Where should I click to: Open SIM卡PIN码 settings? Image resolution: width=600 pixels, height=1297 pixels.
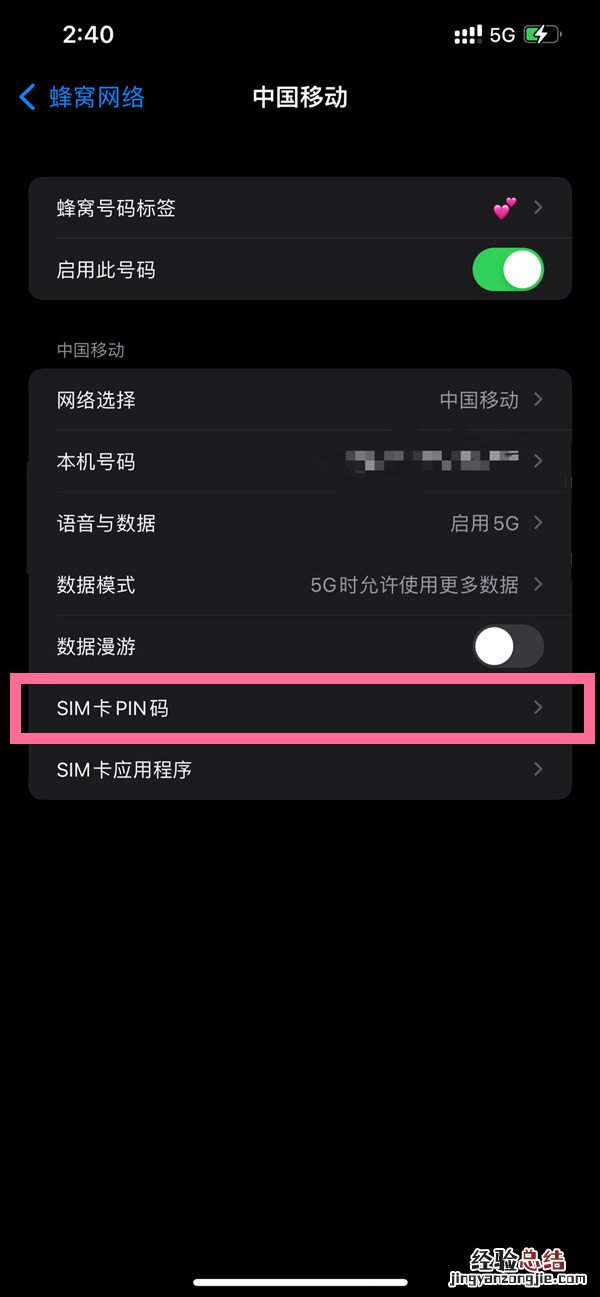[300, 708]
